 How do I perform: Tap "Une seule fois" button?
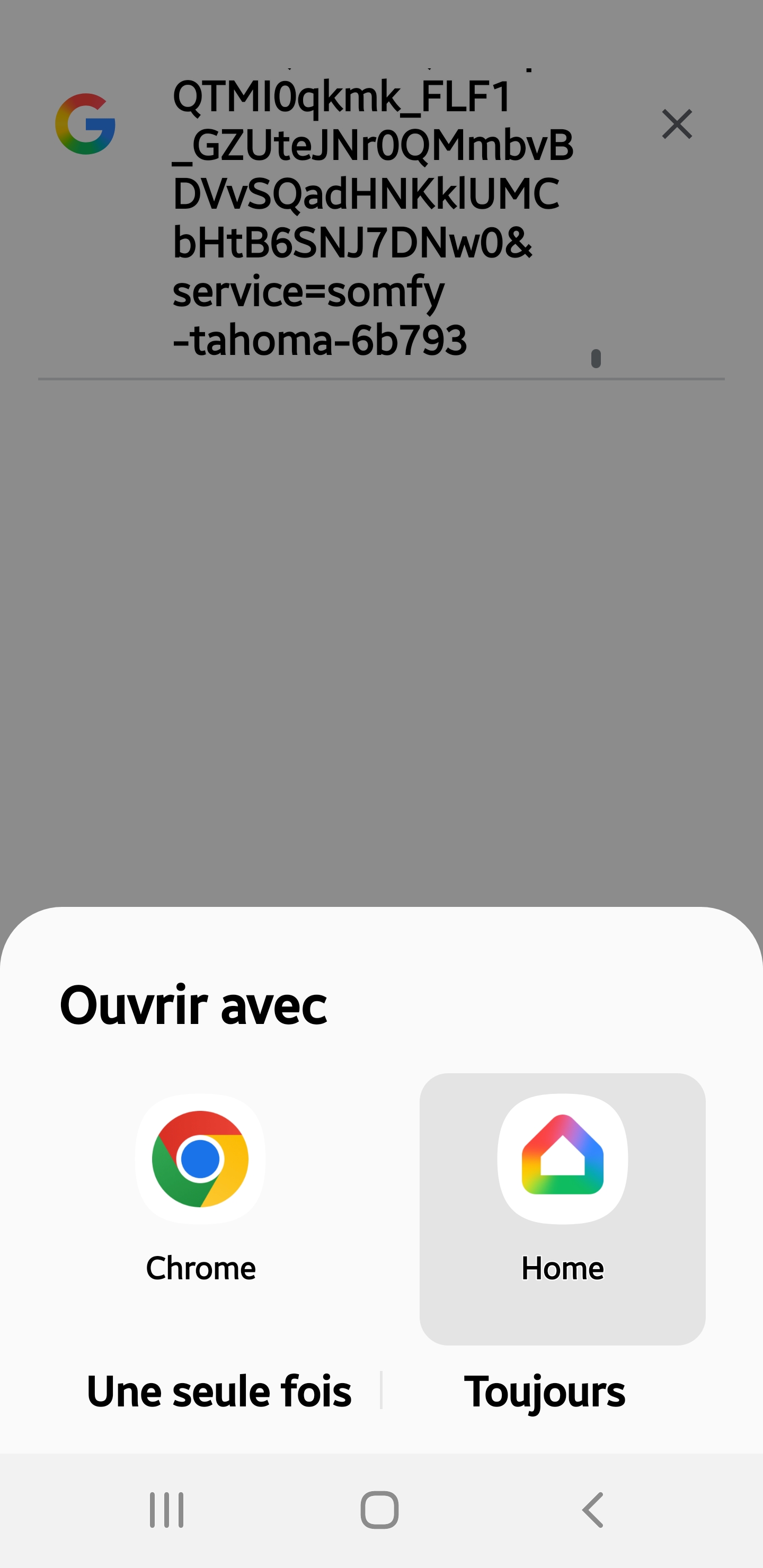(219, 1392)
